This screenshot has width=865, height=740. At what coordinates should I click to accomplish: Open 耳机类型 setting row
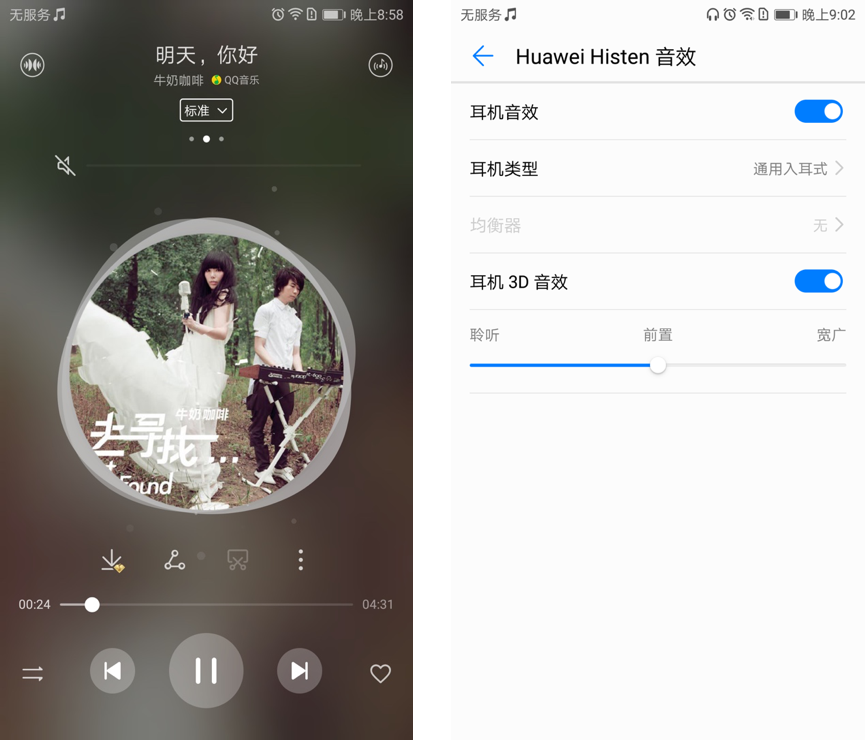pyautogui.click(x=657, y=169)
